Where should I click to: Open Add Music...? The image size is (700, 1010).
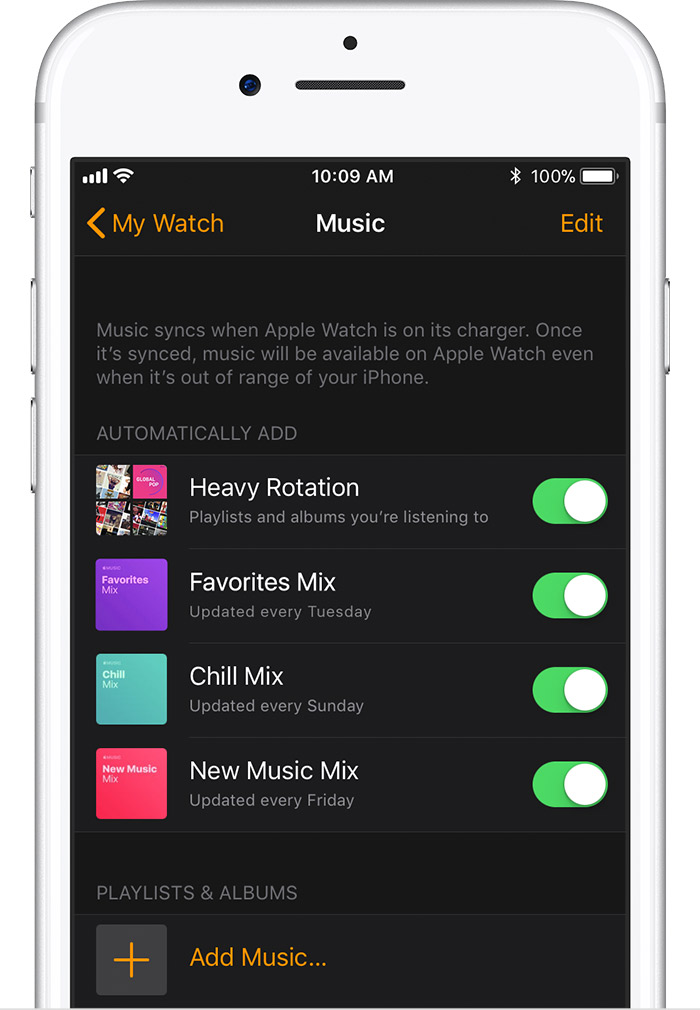point(257,957)
